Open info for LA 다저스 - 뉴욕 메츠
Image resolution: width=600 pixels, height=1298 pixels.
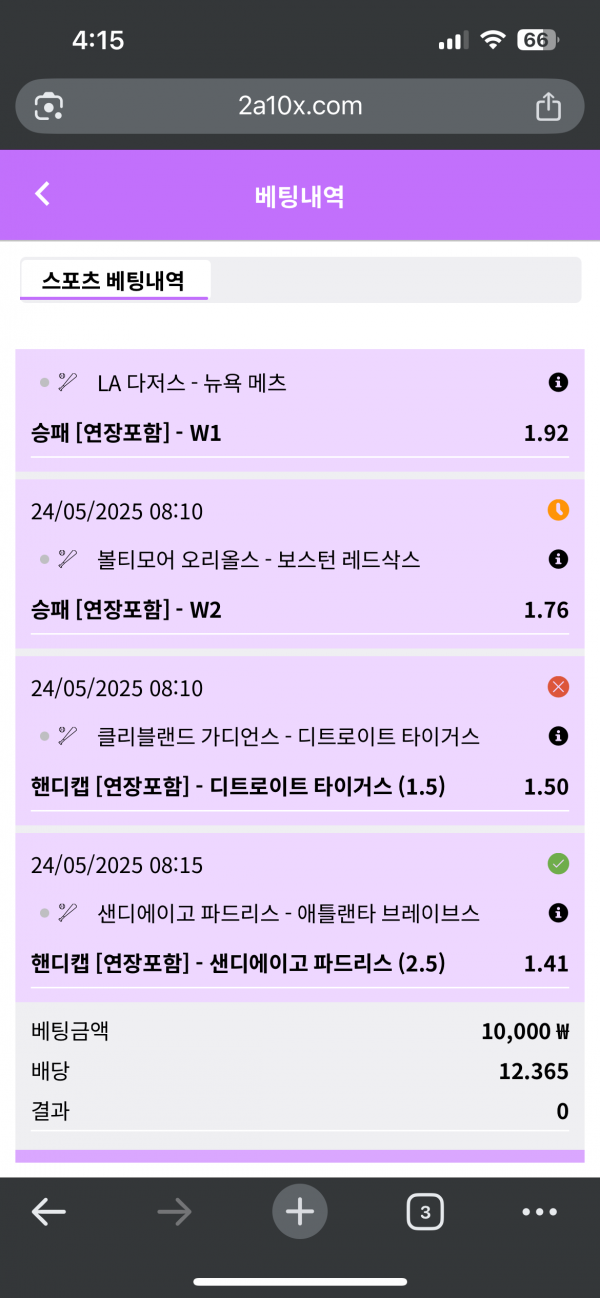tap(558, 382)
